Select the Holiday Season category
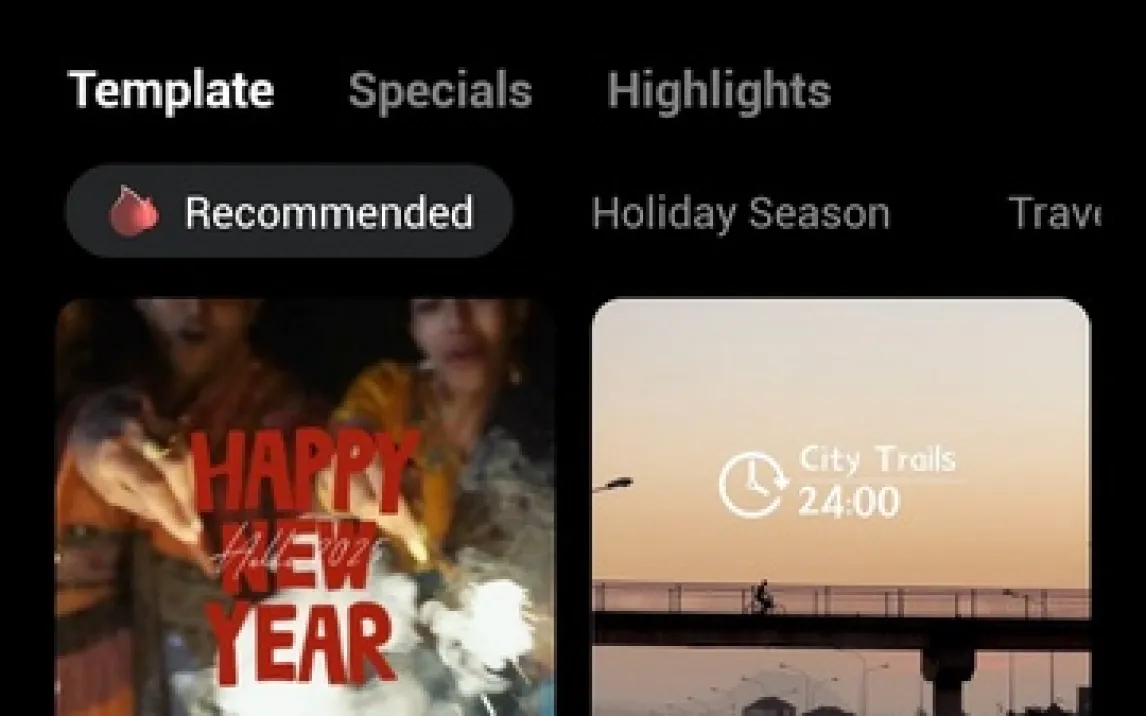The image size is (1146, 716). point(740,214)
